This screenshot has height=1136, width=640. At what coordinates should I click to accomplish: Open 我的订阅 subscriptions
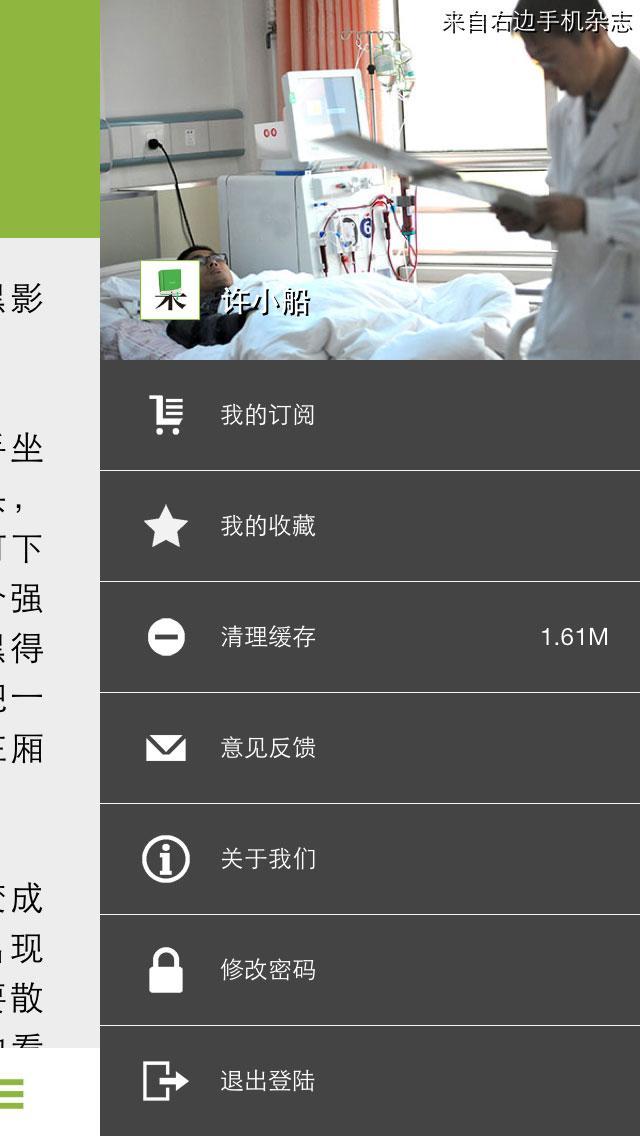pyautogui.click(x=369, y=415)
